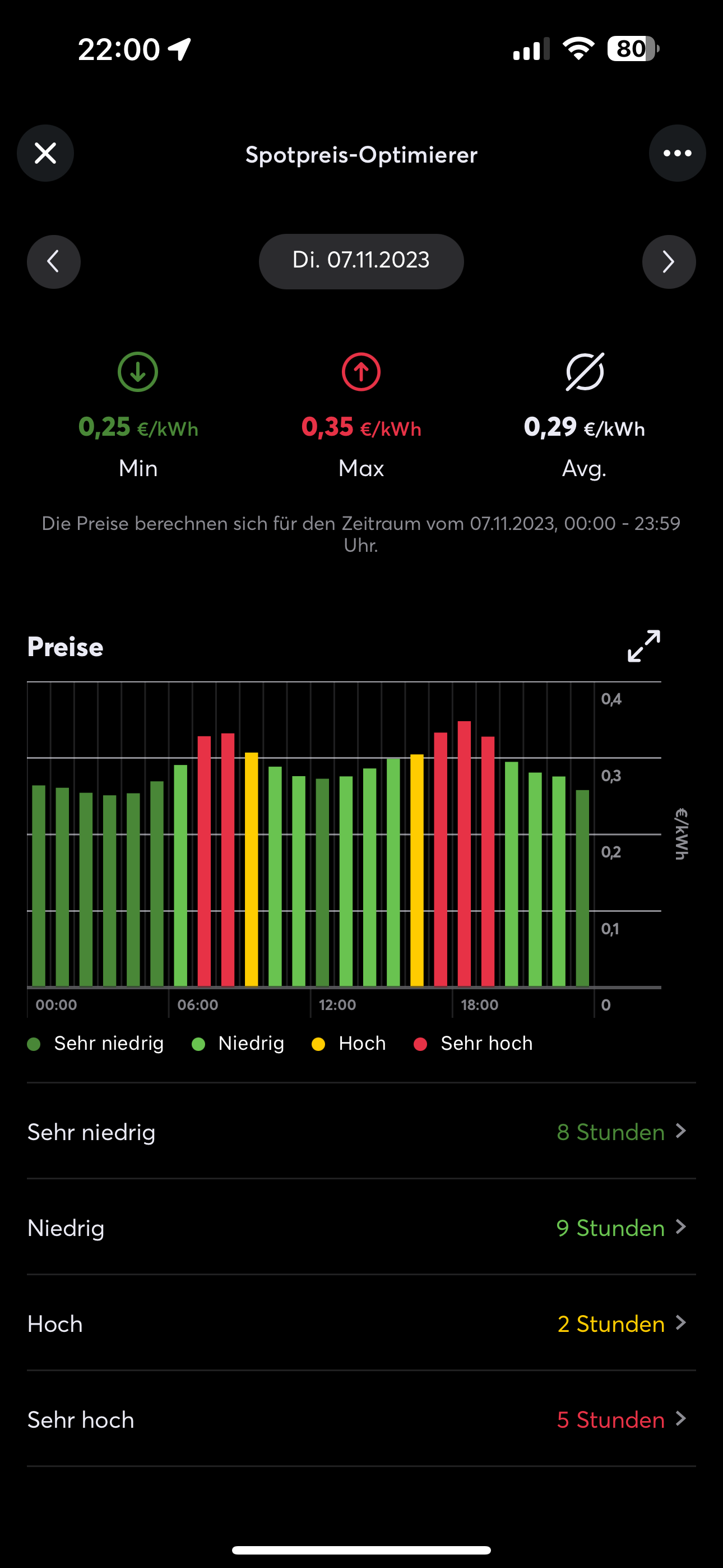Image resolution: width=723 pixels, height=1568 pixels.
Task: Open the Niedrig 9 Stunden row
Action: (x=361, y=1228)
